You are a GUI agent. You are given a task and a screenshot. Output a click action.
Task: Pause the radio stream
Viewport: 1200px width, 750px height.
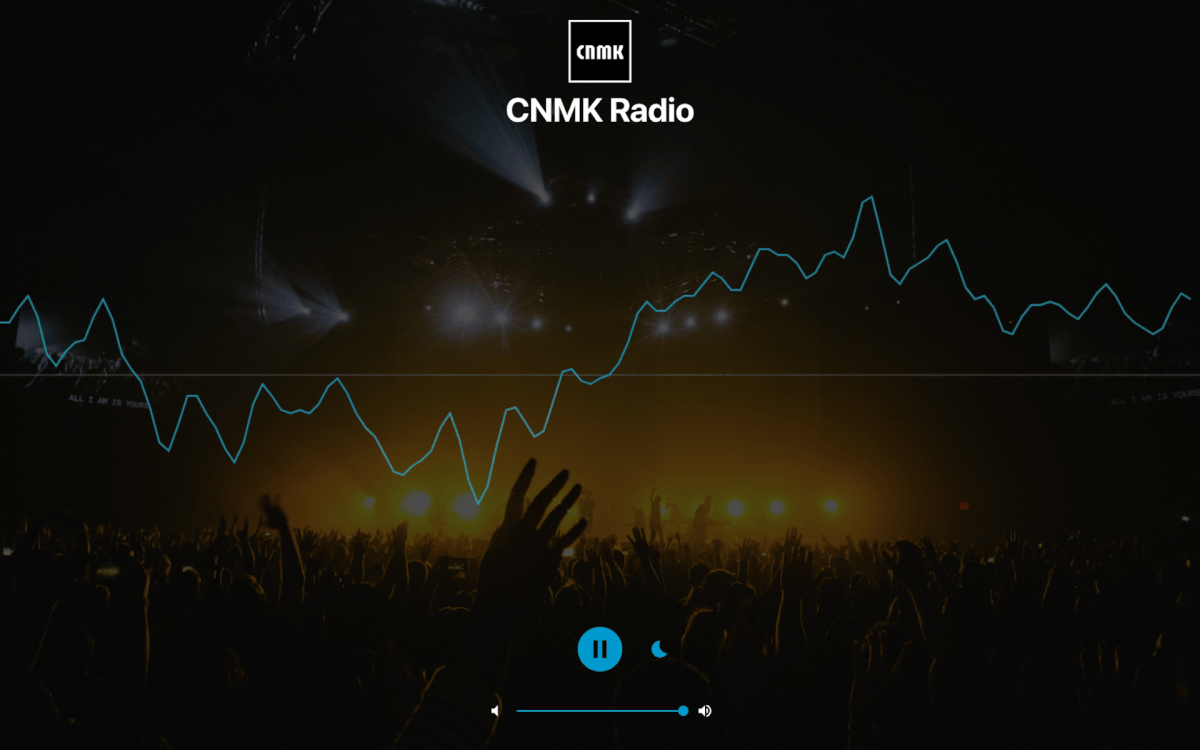(x=599, y=649)
